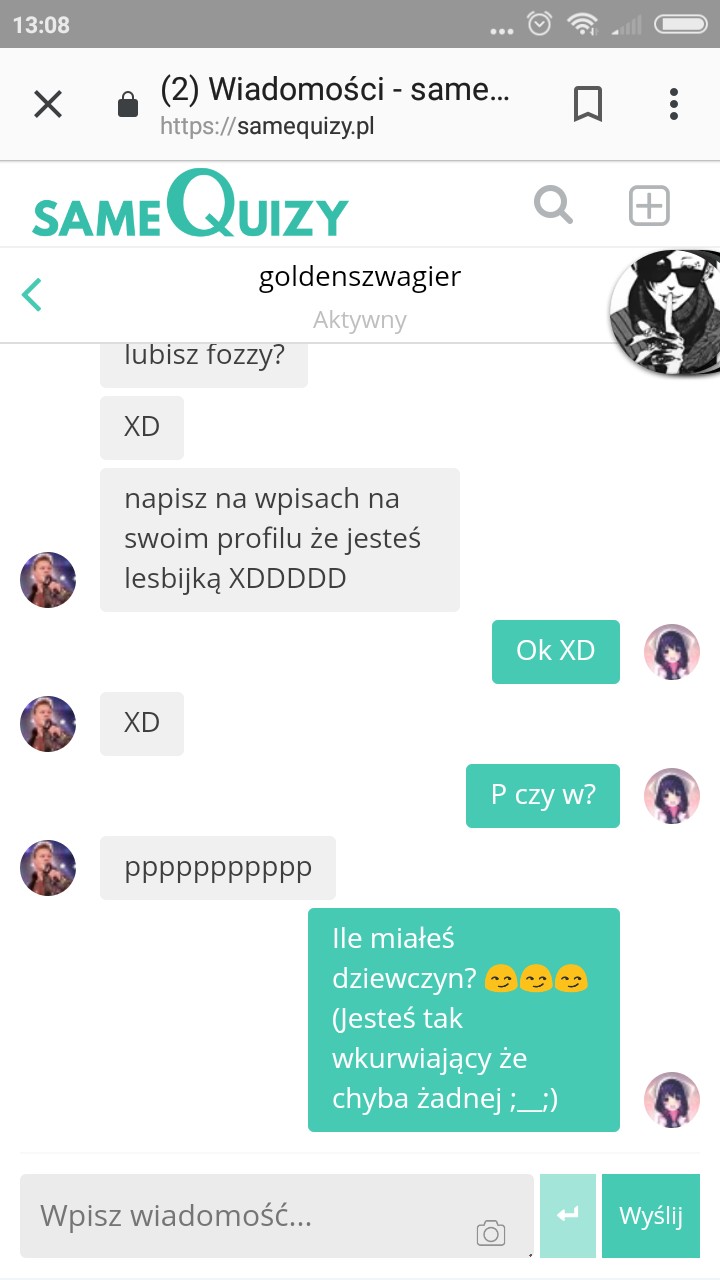Tap the enter arrow button
Screen dimensions: 720x1280
coord(568,1216)
